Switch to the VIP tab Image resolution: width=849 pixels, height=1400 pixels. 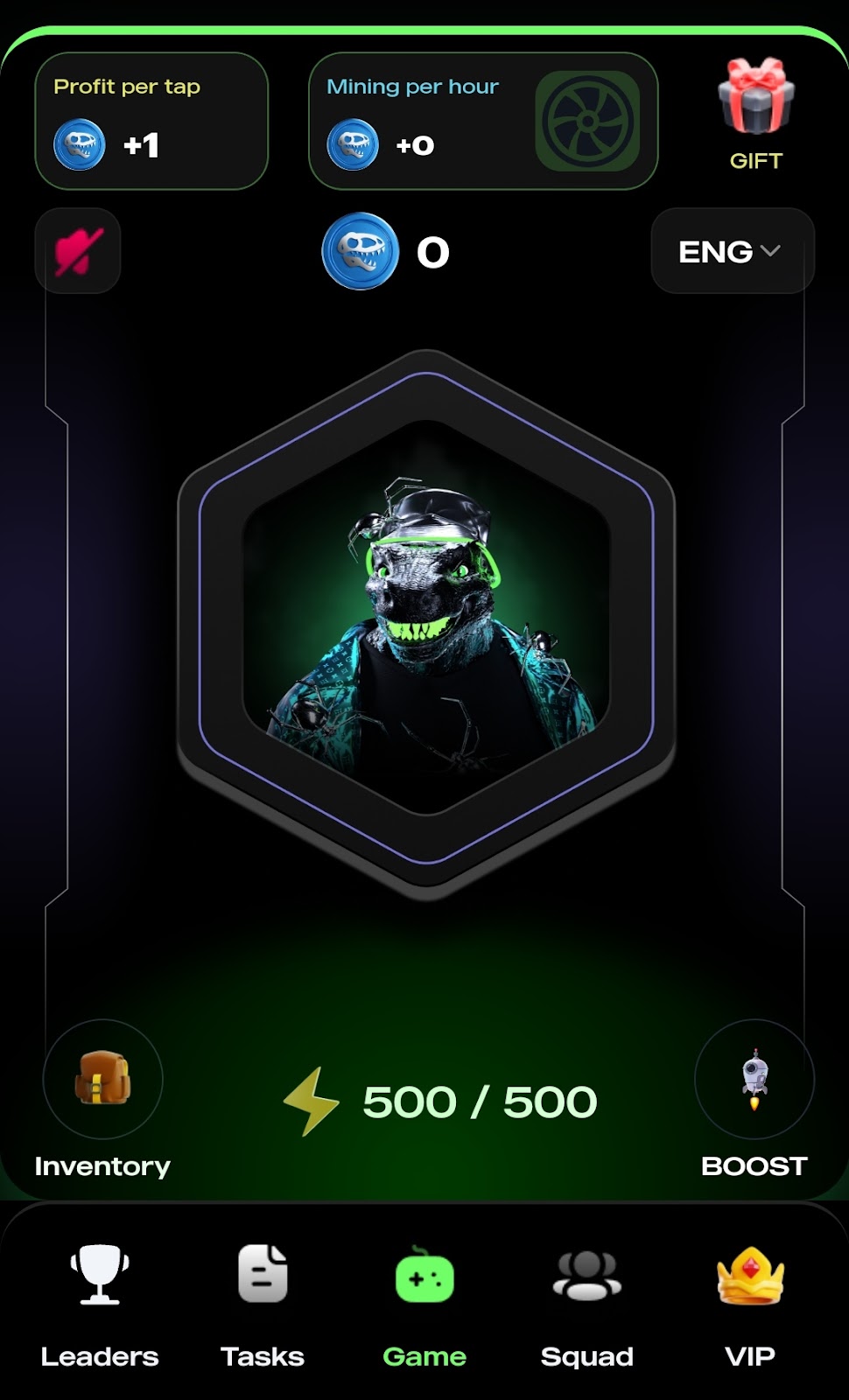(750, 1305)
